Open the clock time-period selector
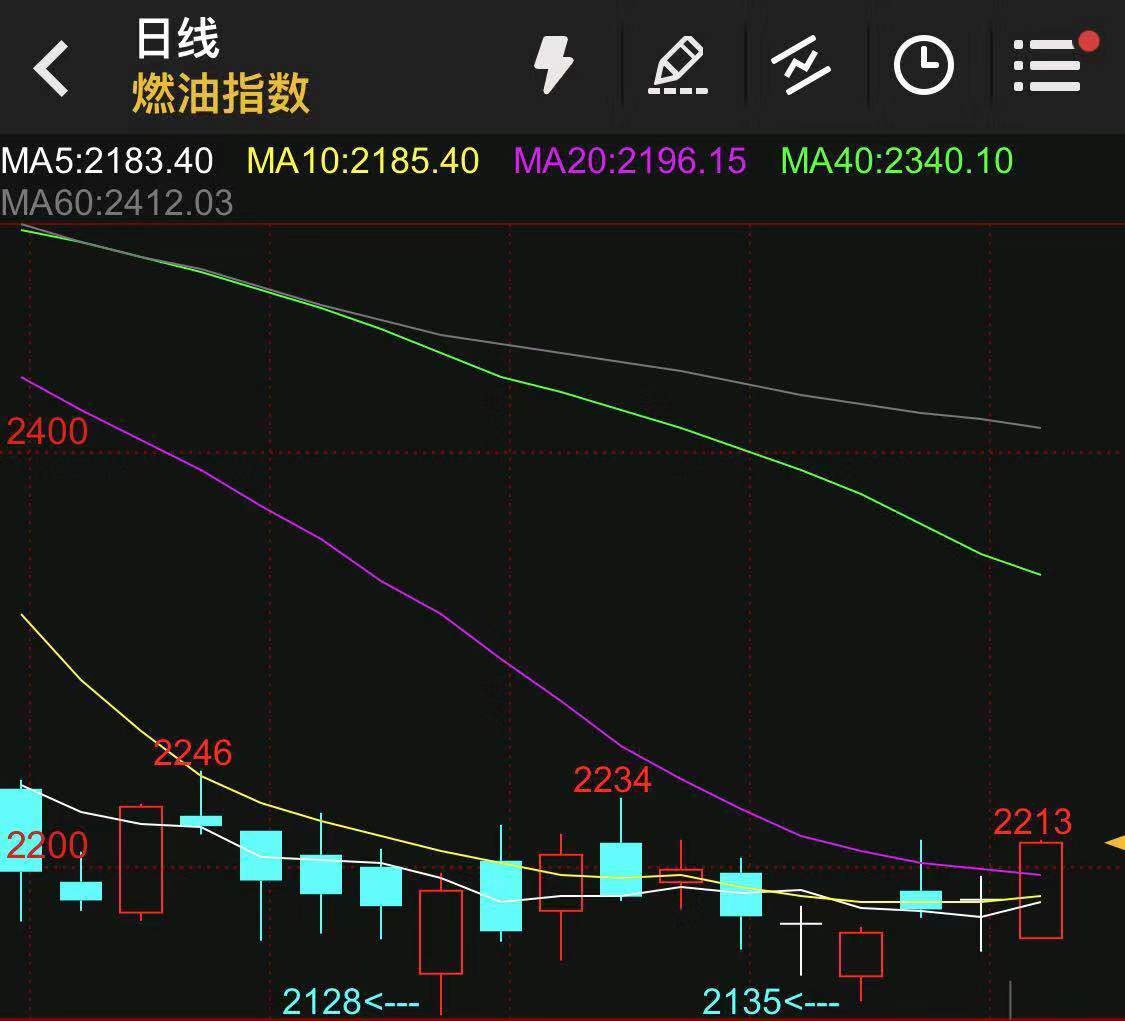Viewport: 1125px width, 1021px height. [922, 66]
